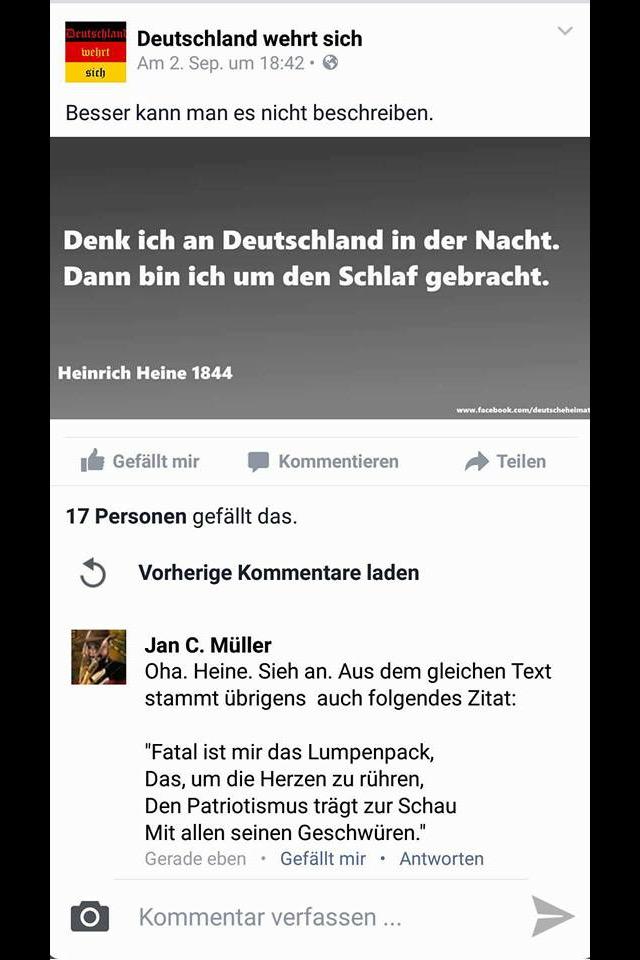The width and height of the screenshot is (640, 960).
Task: Open the Heinrich Heine quote image
Action: (320, 278)
